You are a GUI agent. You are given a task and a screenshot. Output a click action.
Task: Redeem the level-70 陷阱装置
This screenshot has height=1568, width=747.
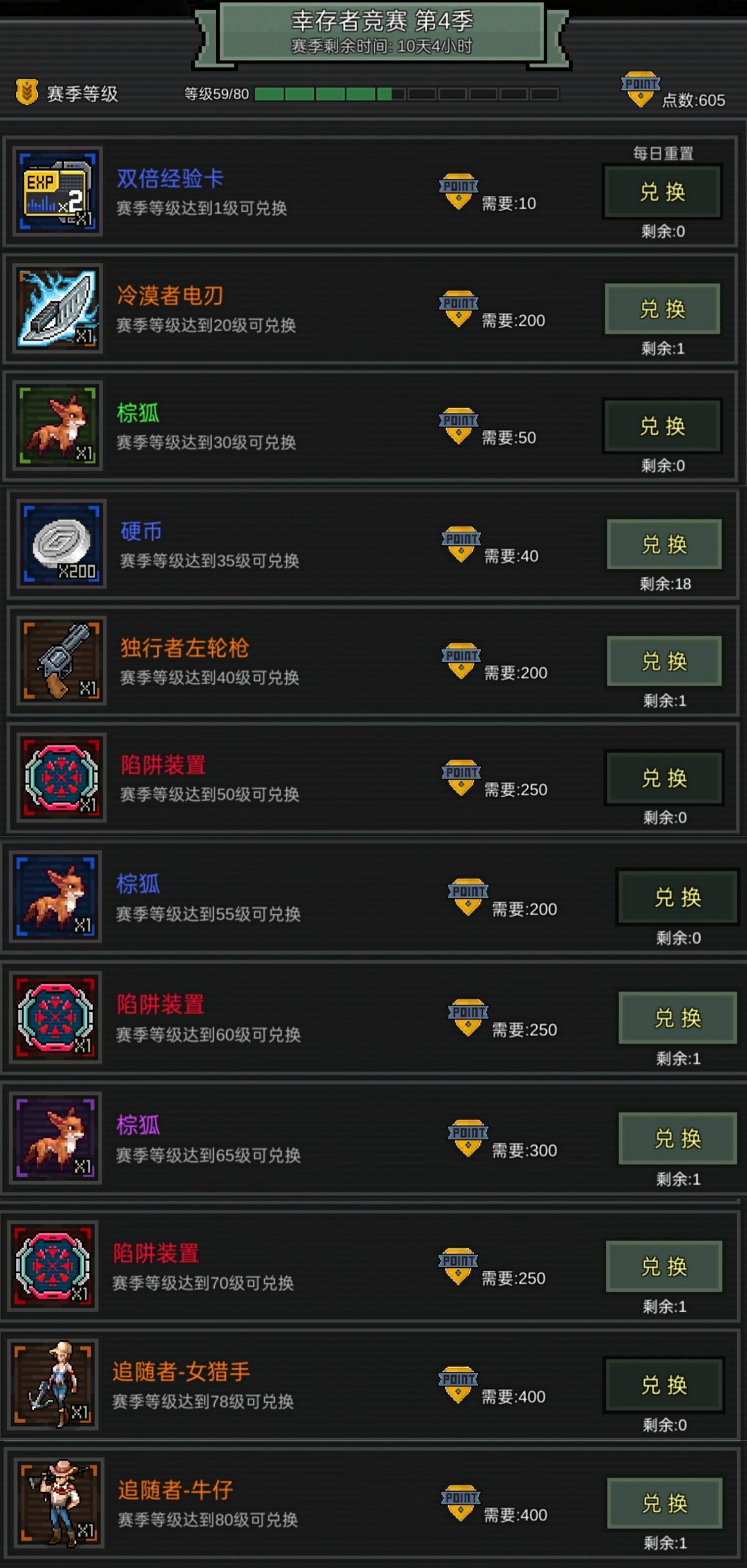(x=664, y=1267)
